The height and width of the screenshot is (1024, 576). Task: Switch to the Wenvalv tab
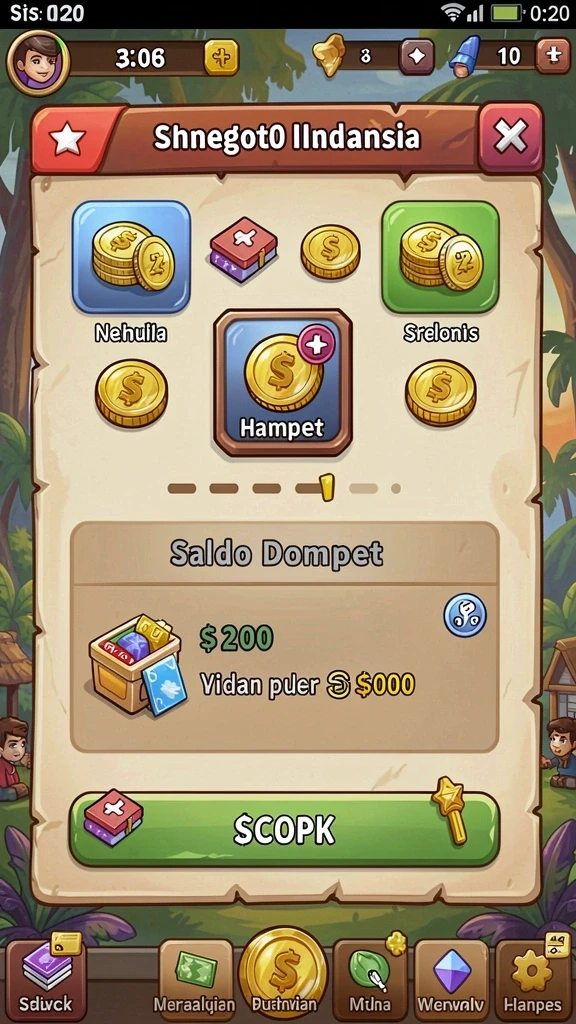(x=451, y=981)
